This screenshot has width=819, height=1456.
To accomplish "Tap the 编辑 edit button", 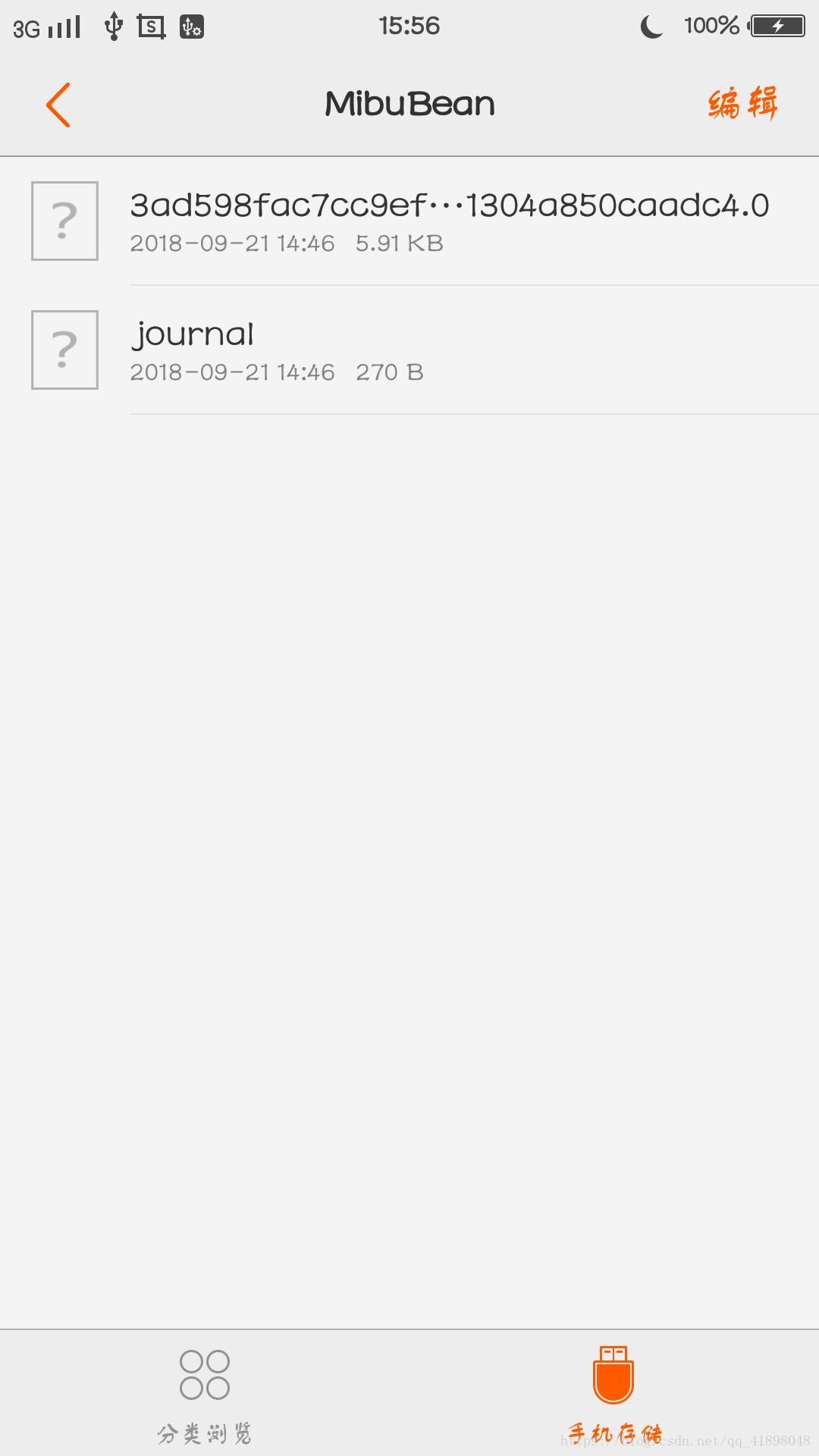I will 742,104.
